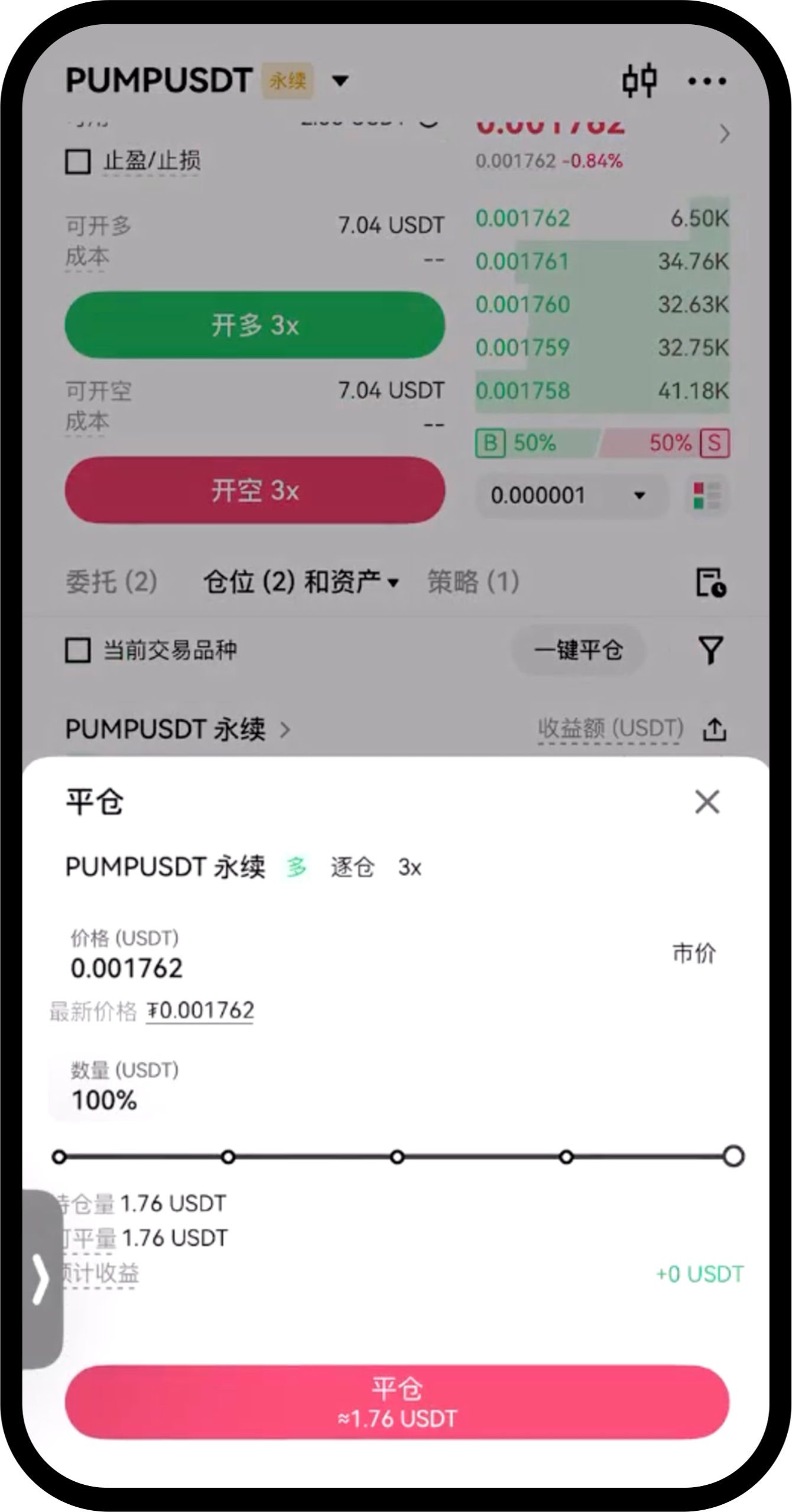Open the 0.000001 price precision dropdown
The image size is (792, 1512).
(x=571, y=495)
